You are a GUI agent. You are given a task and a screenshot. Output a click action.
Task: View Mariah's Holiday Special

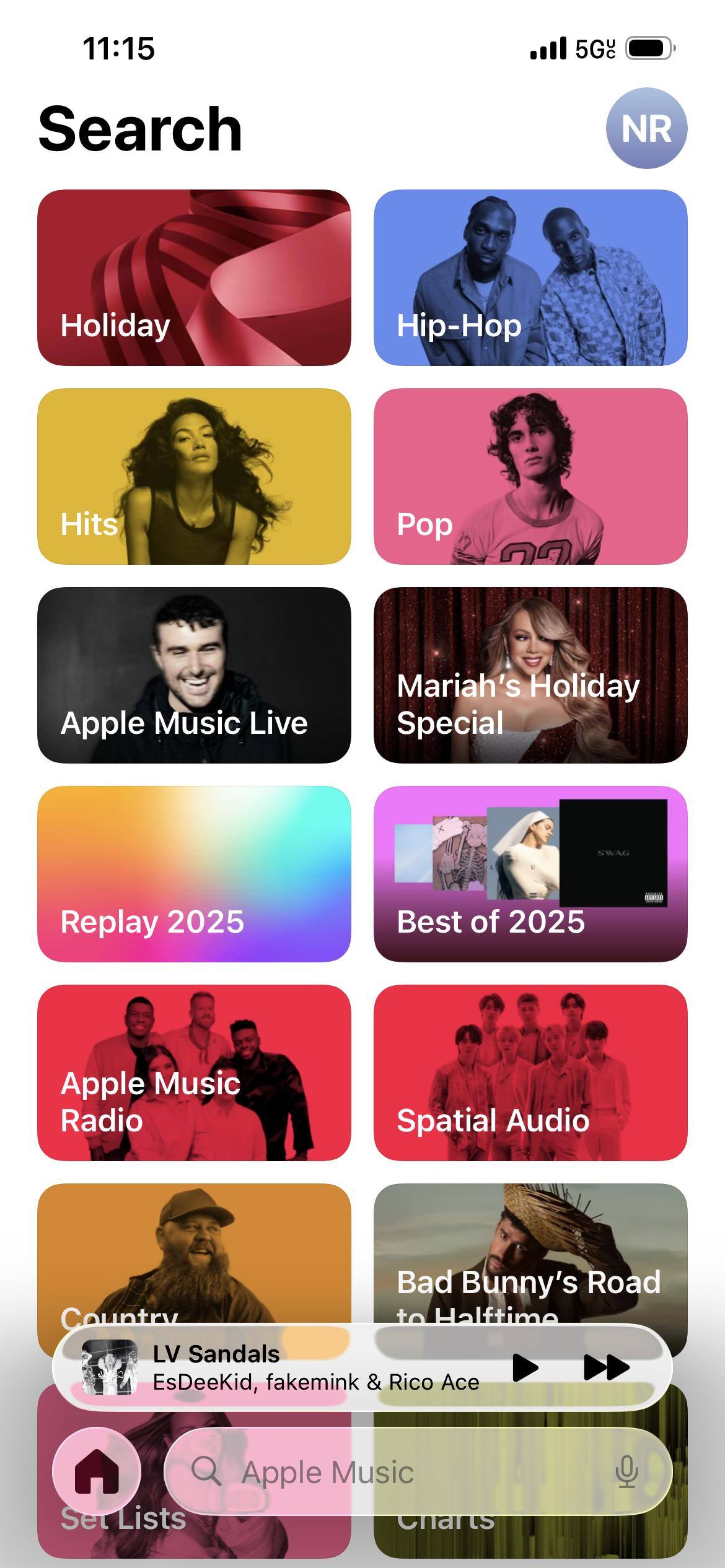point(530,675)
